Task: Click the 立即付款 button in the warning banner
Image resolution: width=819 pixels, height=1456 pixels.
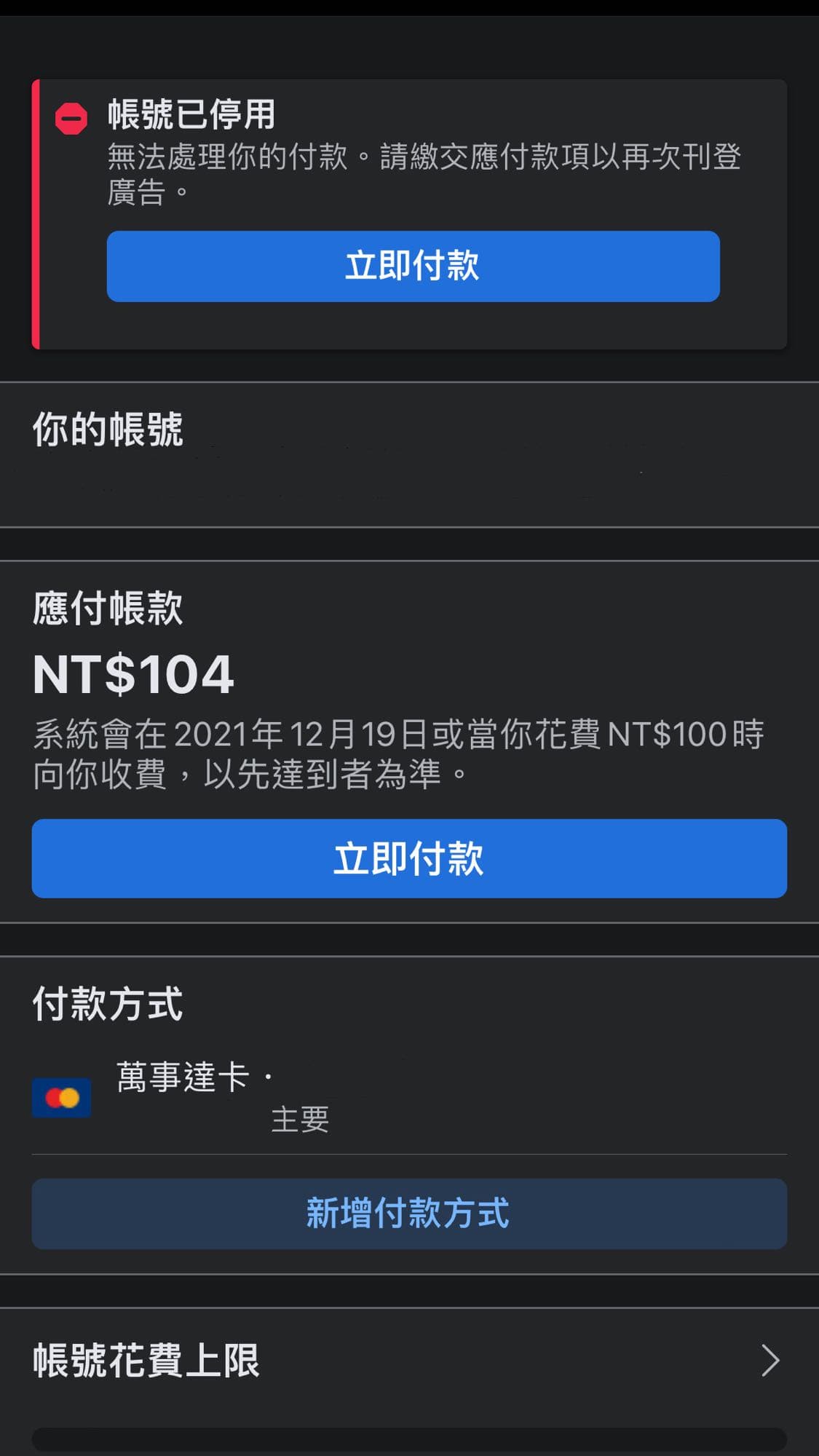Action: tap(412, 267)
